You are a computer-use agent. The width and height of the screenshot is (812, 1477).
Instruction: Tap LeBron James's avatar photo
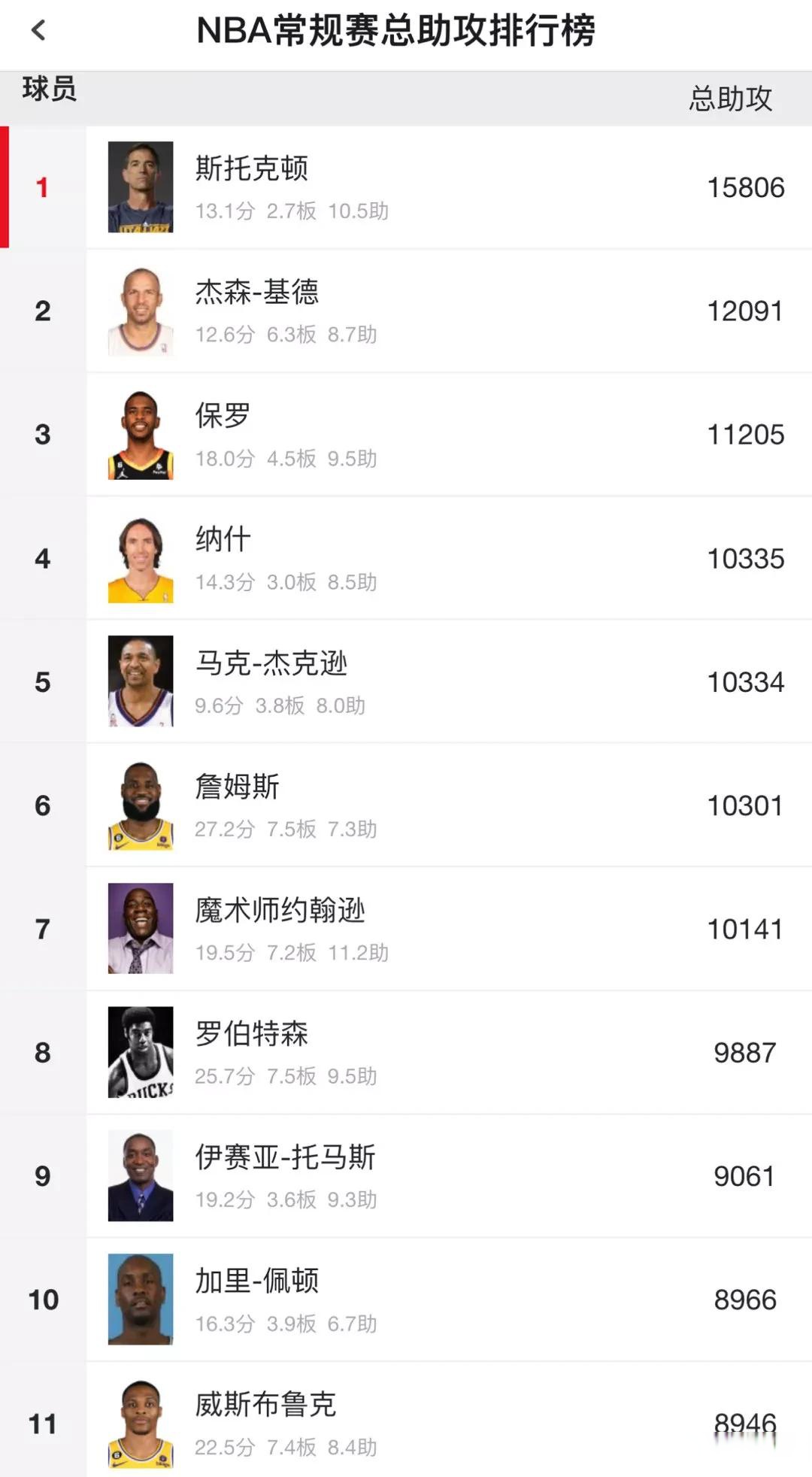click(140, 805)
